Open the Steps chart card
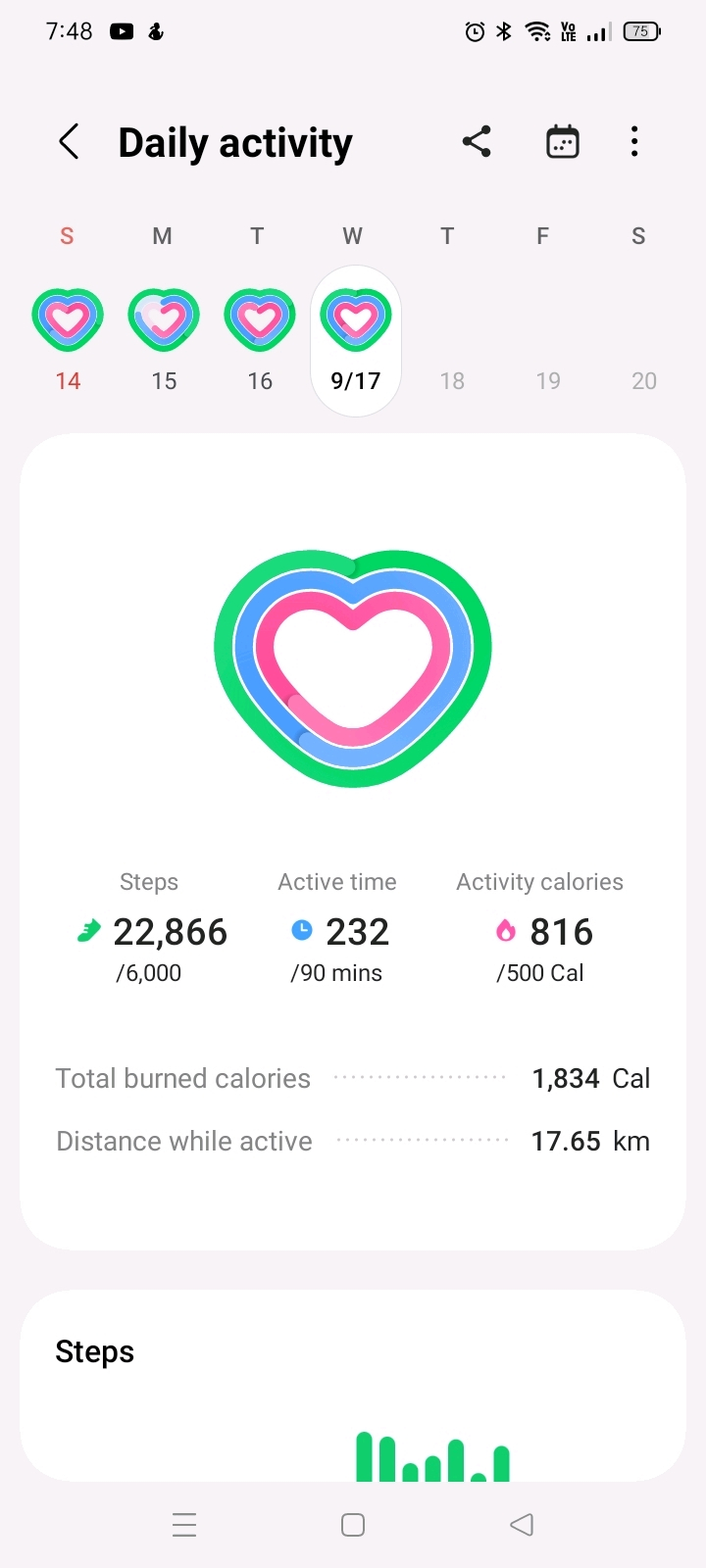The image size is (706, 1568). click(353, 1385)
